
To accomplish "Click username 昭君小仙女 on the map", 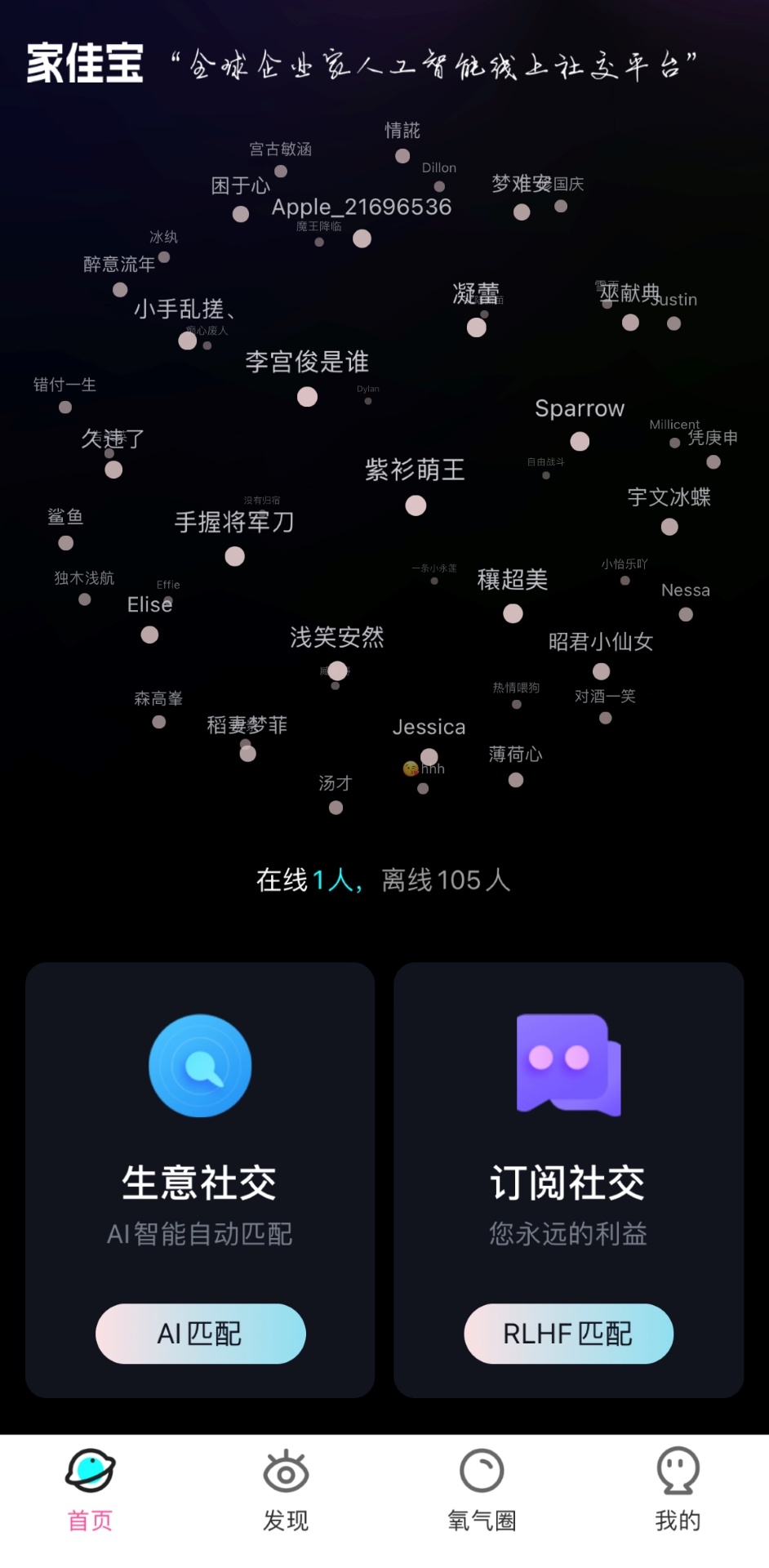I will 601,642.
